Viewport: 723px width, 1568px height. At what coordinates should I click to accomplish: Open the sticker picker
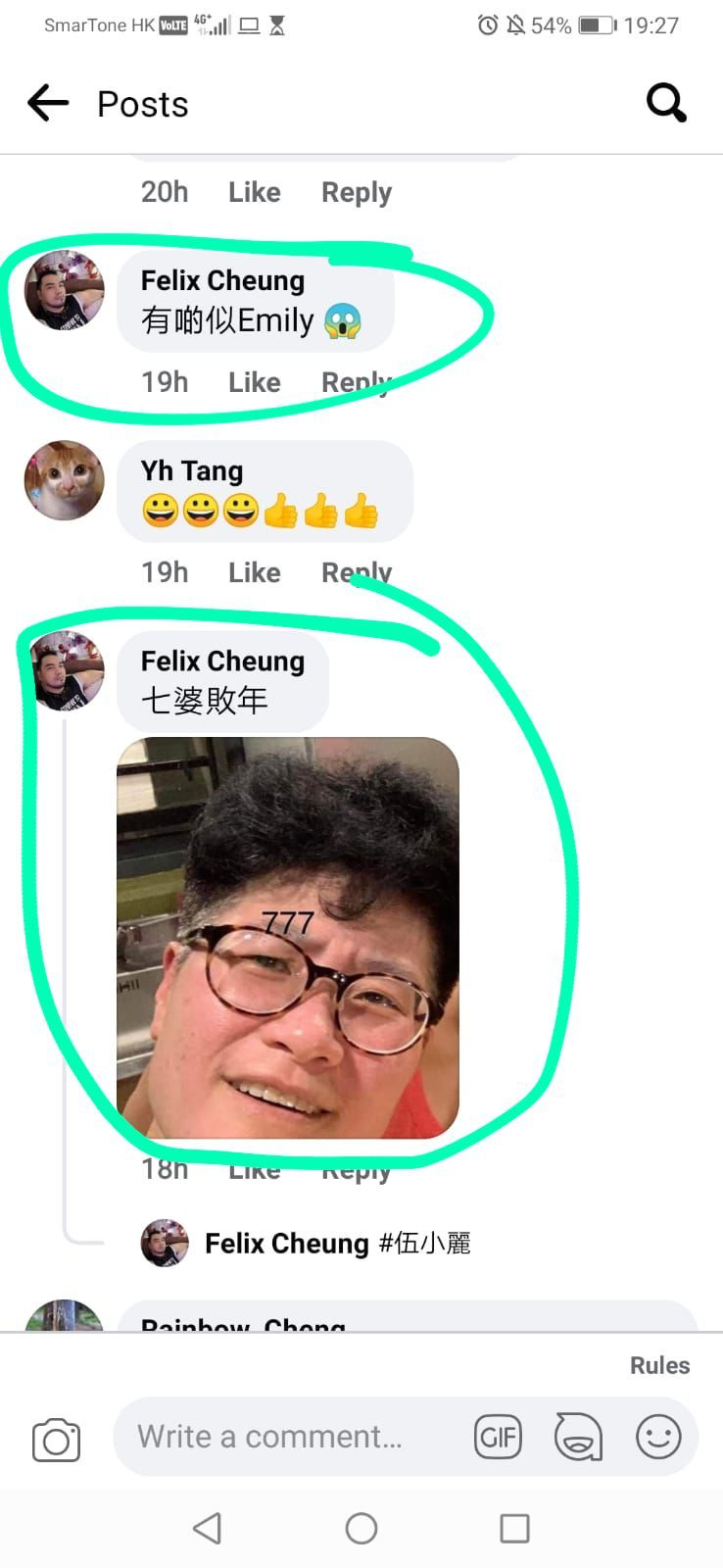point(578,1438)
